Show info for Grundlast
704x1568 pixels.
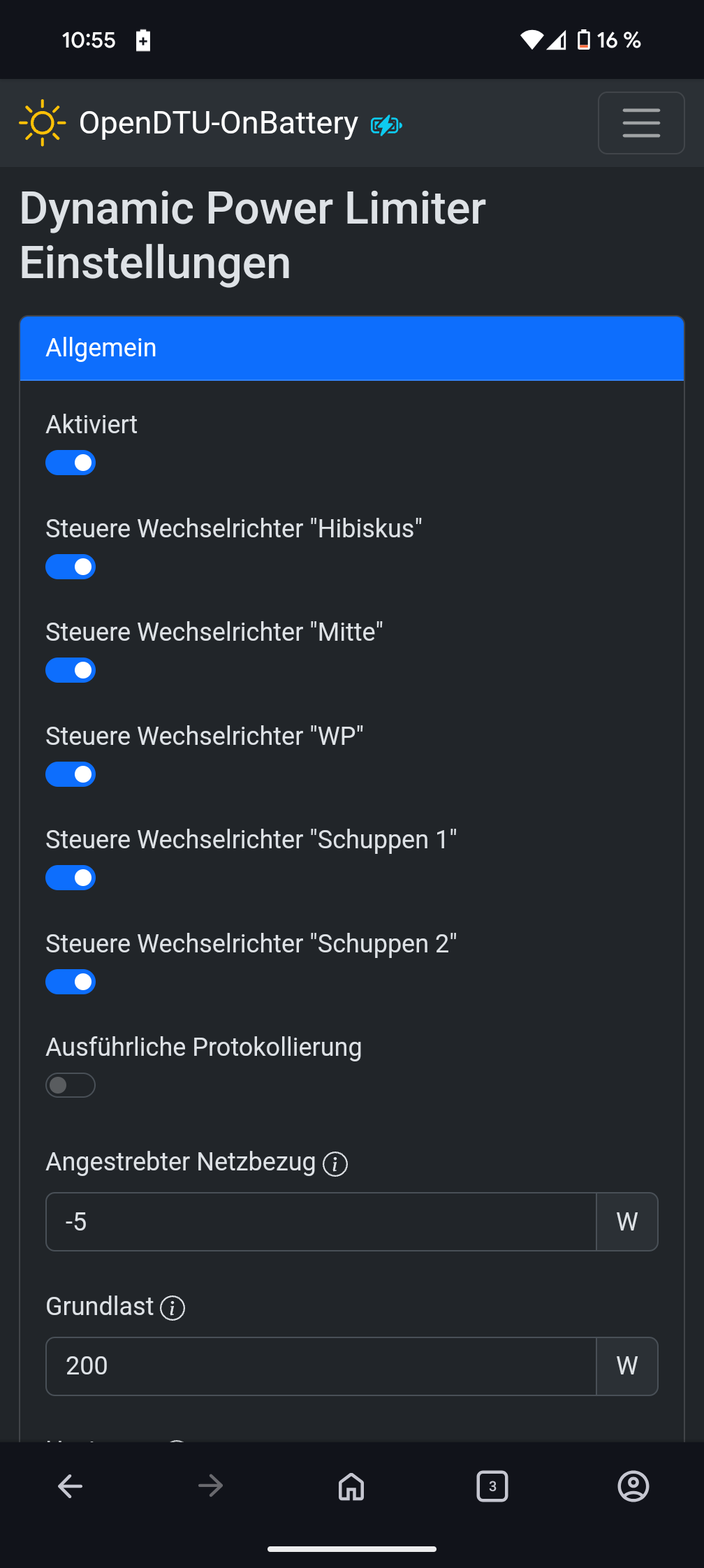point(173,1308)
